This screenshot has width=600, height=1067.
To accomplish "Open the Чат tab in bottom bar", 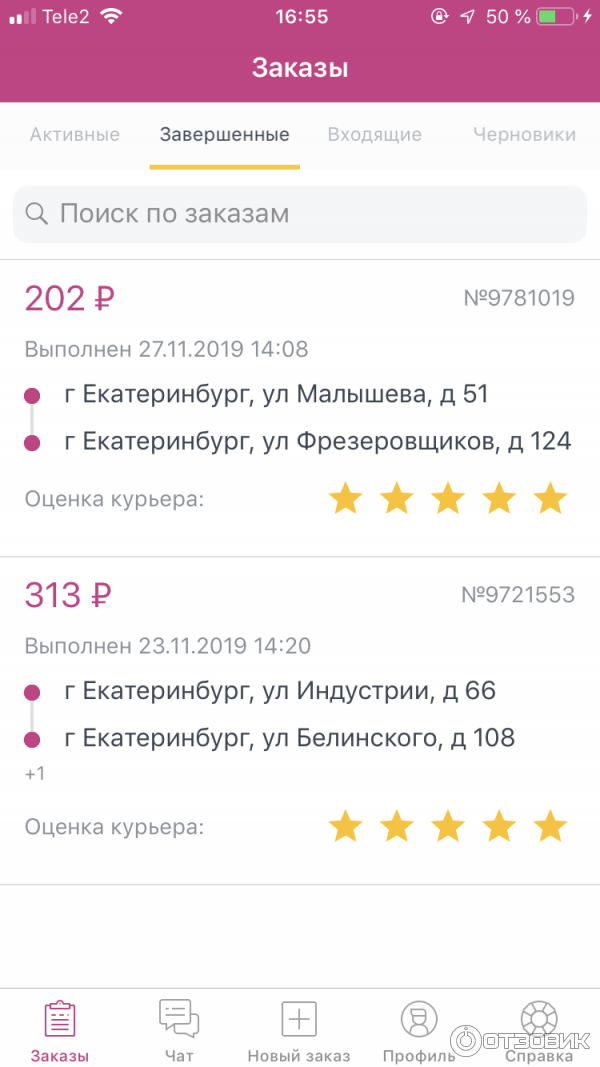I will point(179,1031).
